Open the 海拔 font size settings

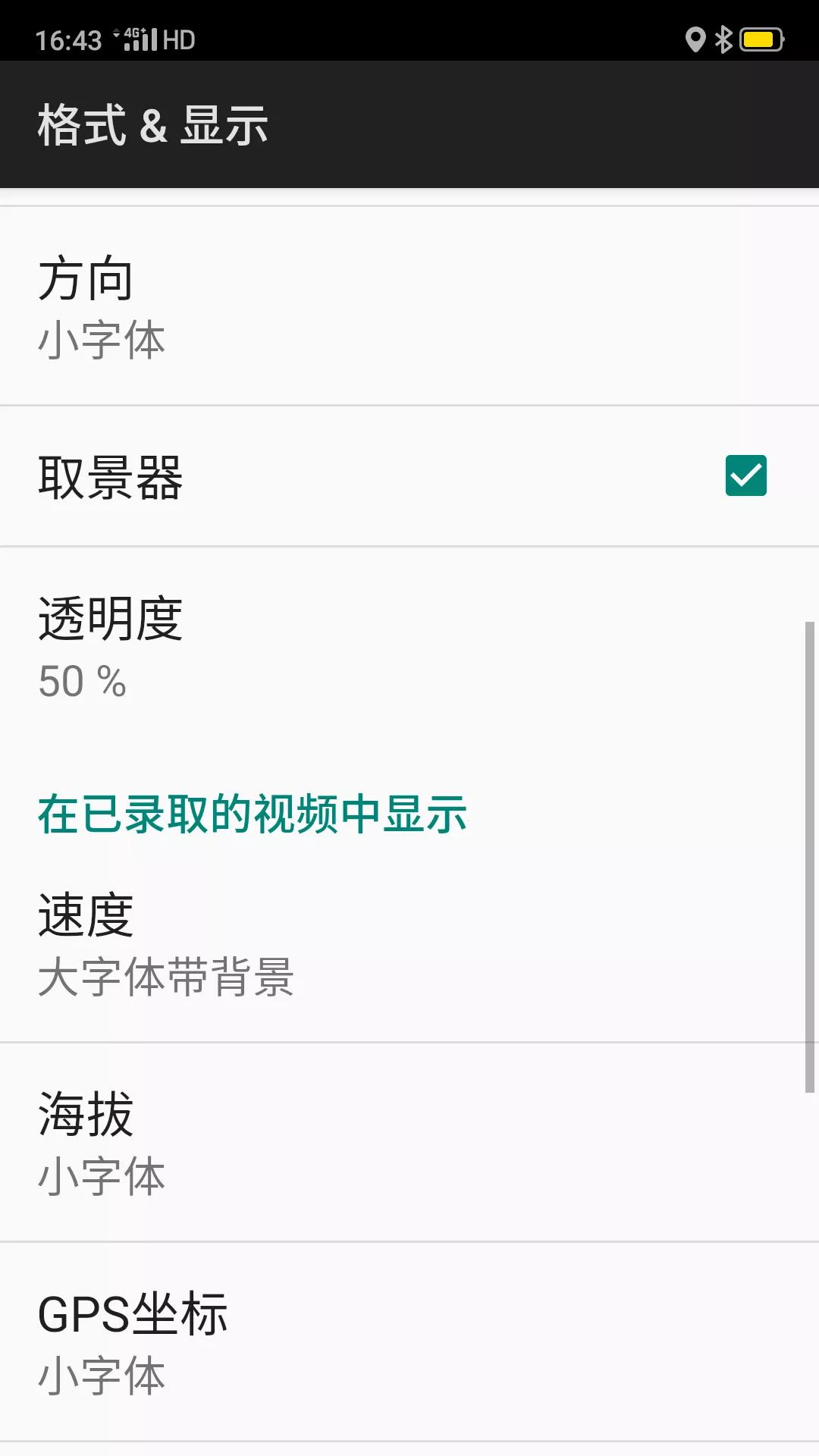tap(303, 1145)
